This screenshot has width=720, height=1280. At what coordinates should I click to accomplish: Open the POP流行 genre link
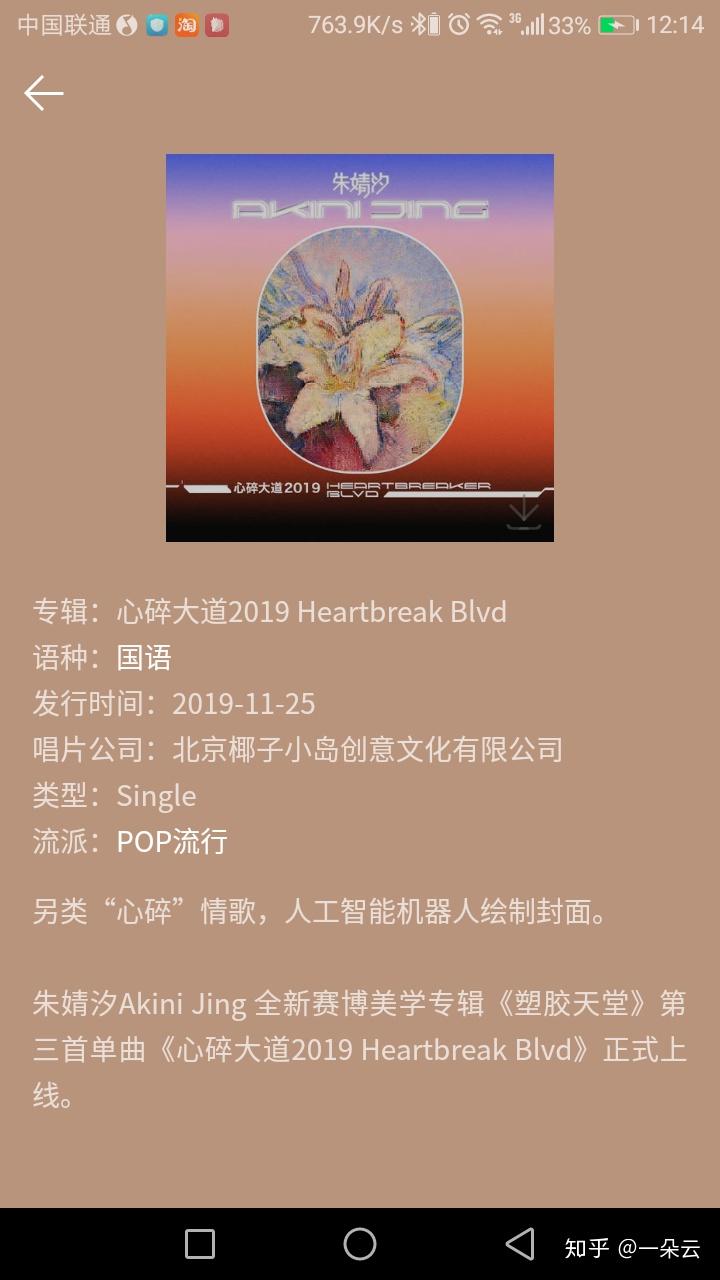[x=172, y=841]
